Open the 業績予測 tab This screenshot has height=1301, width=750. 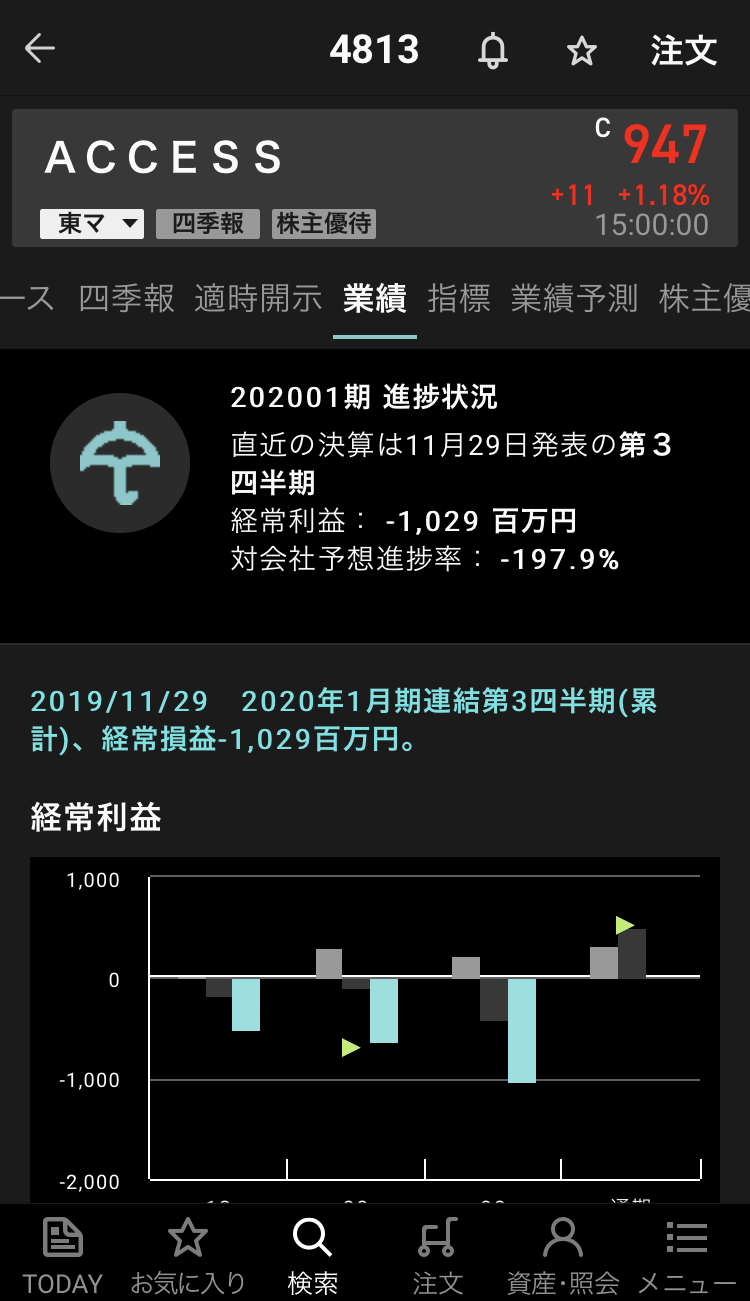574,298
